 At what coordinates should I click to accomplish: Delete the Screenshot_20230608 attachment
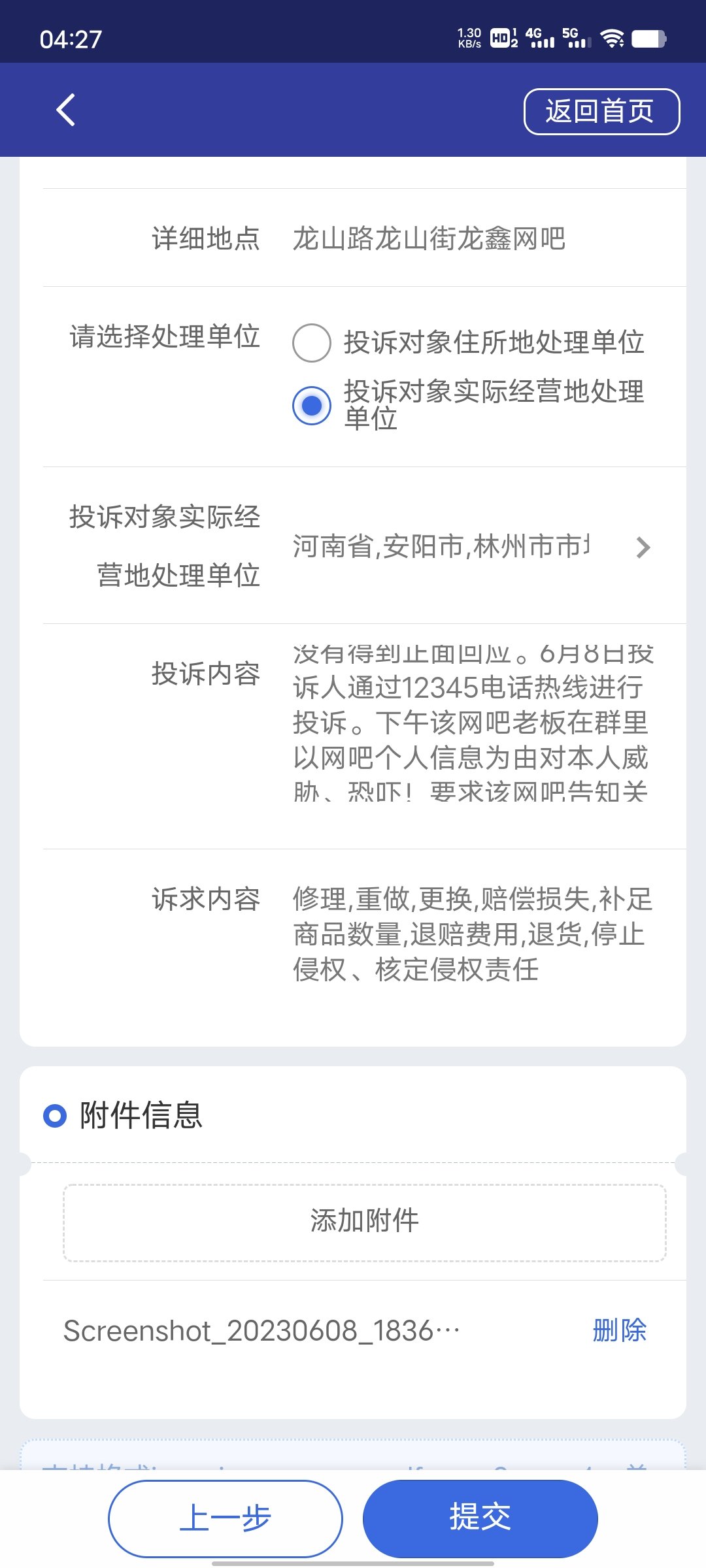pos(619,1330)
